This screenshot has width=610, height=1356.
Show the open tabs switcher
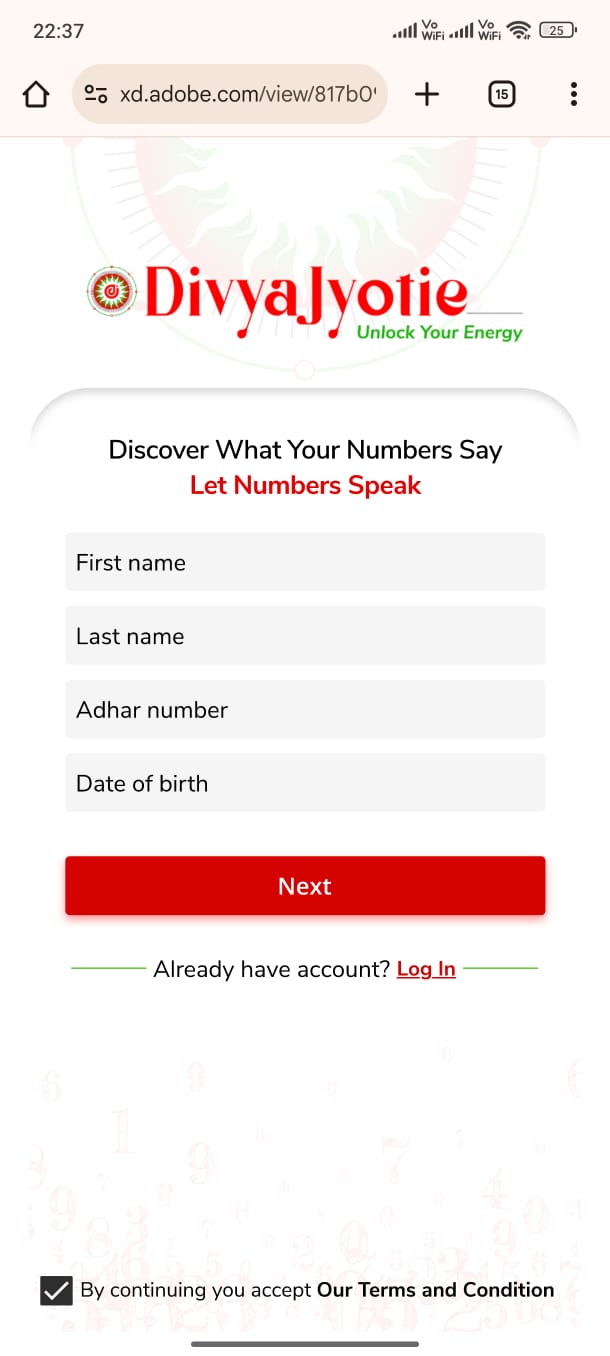(x=501, y=95)
